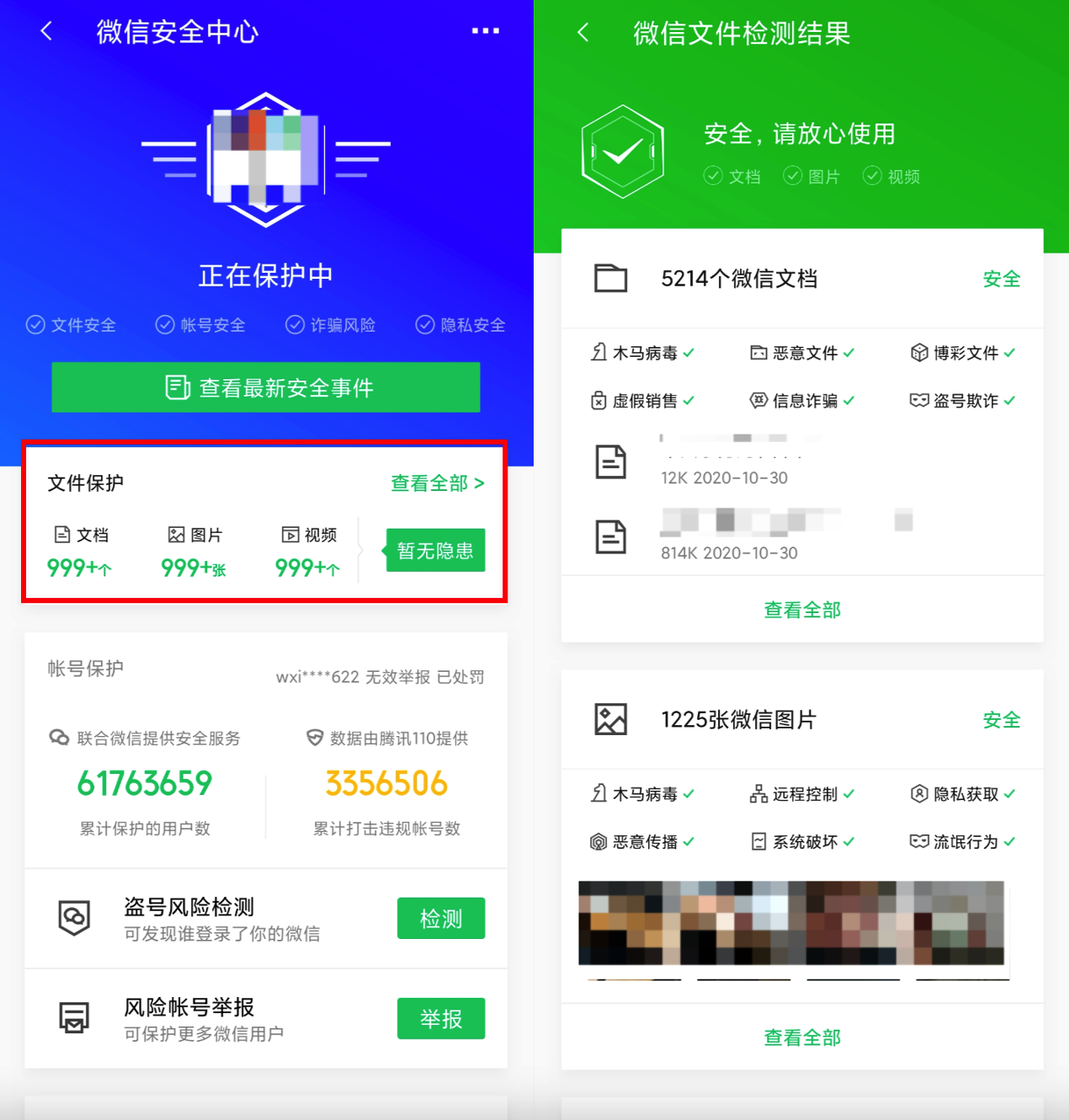Screen dimensions: 1069x1120
Task: Start 盗号风险检测 with 检测 button
Action: pyautogui.click(x=440, y=919)
